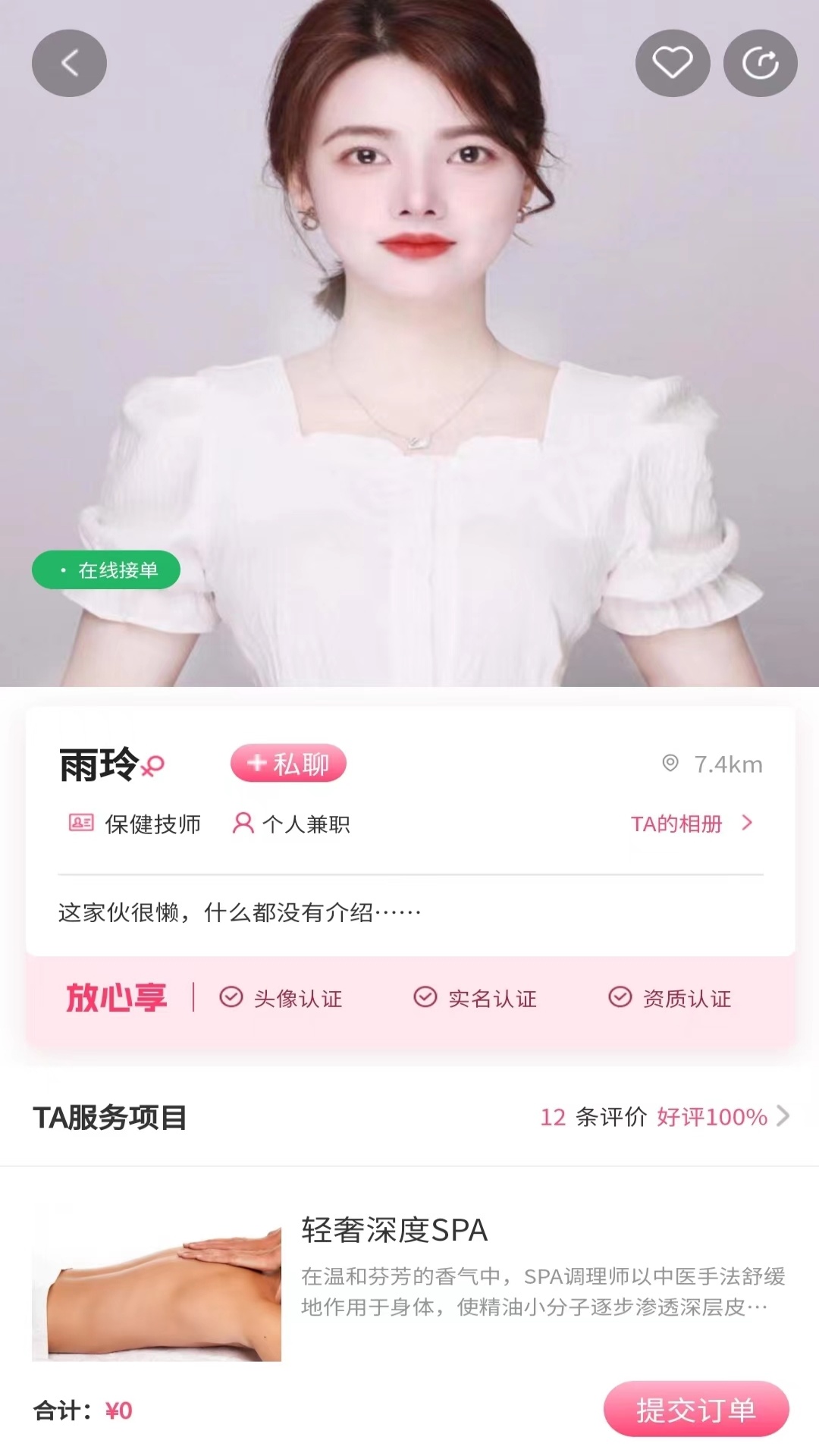This screenshot has width=819, height=1456.
Task: Click the 在线接单 status badge
Action: (105, 570)
